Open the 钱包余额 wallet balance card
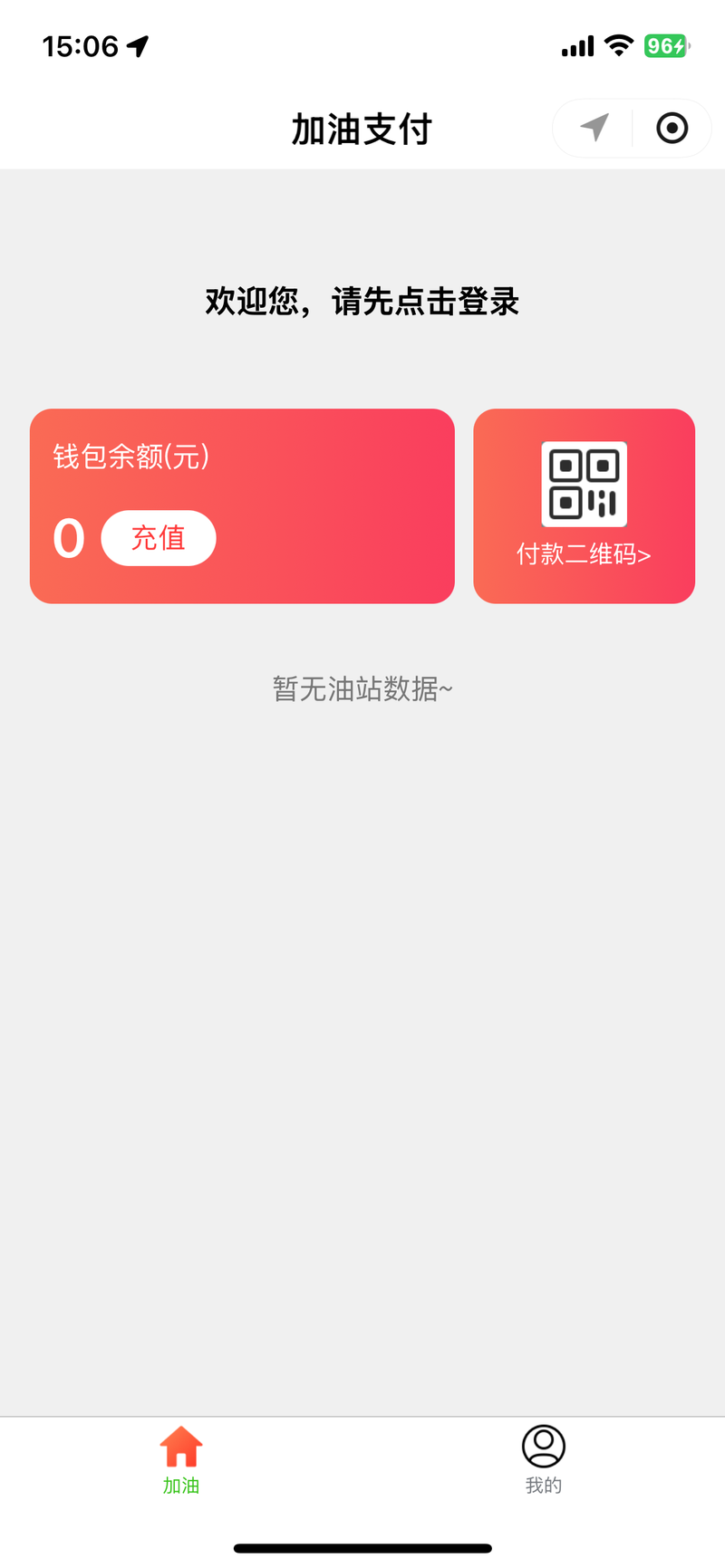Image resolution: width=725 pixels, height=1568 pixels. point(242,506)
